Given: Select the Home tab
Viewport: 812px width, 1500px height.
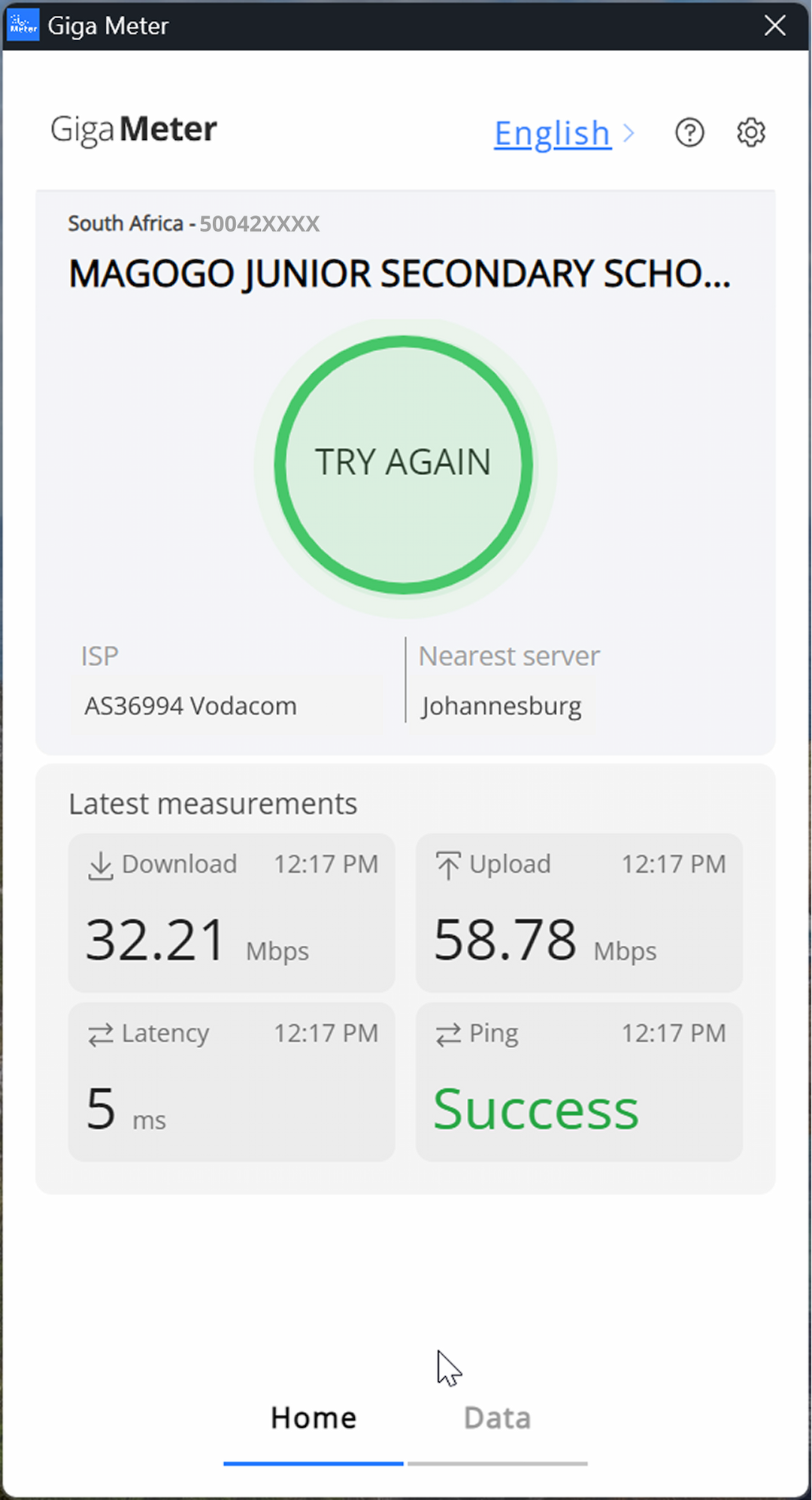Looking at the screenshot, I should coord(314,1418).
